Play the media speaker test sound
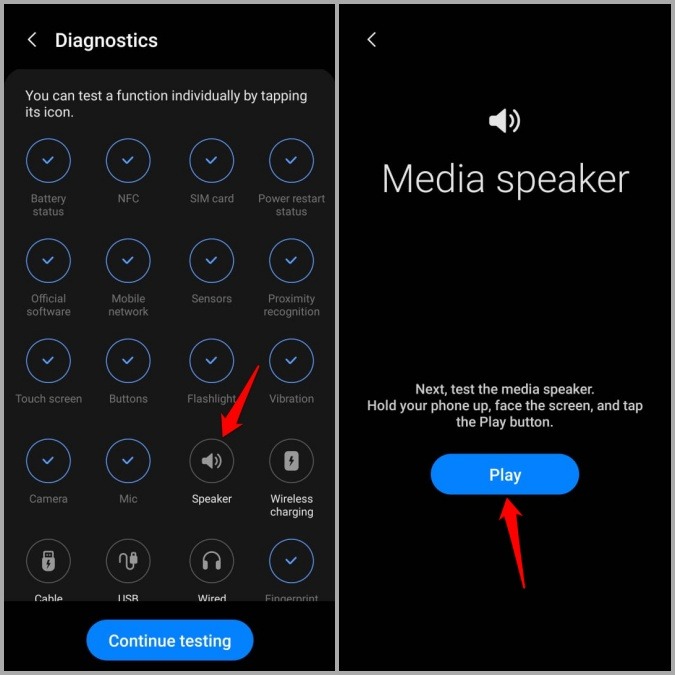This screenshot has width=675, height=675. tap(505, 475)
